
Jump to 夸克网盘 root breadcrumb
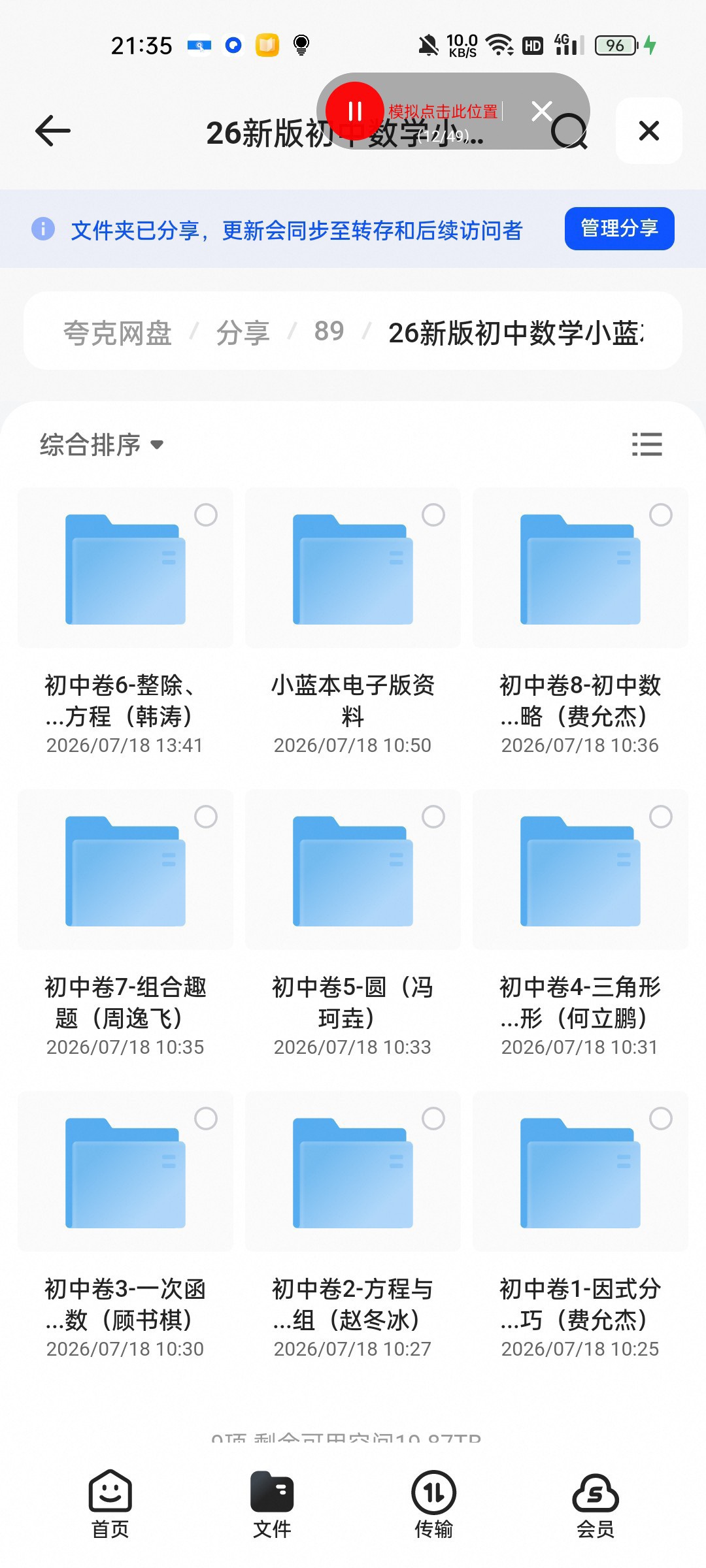118,332
